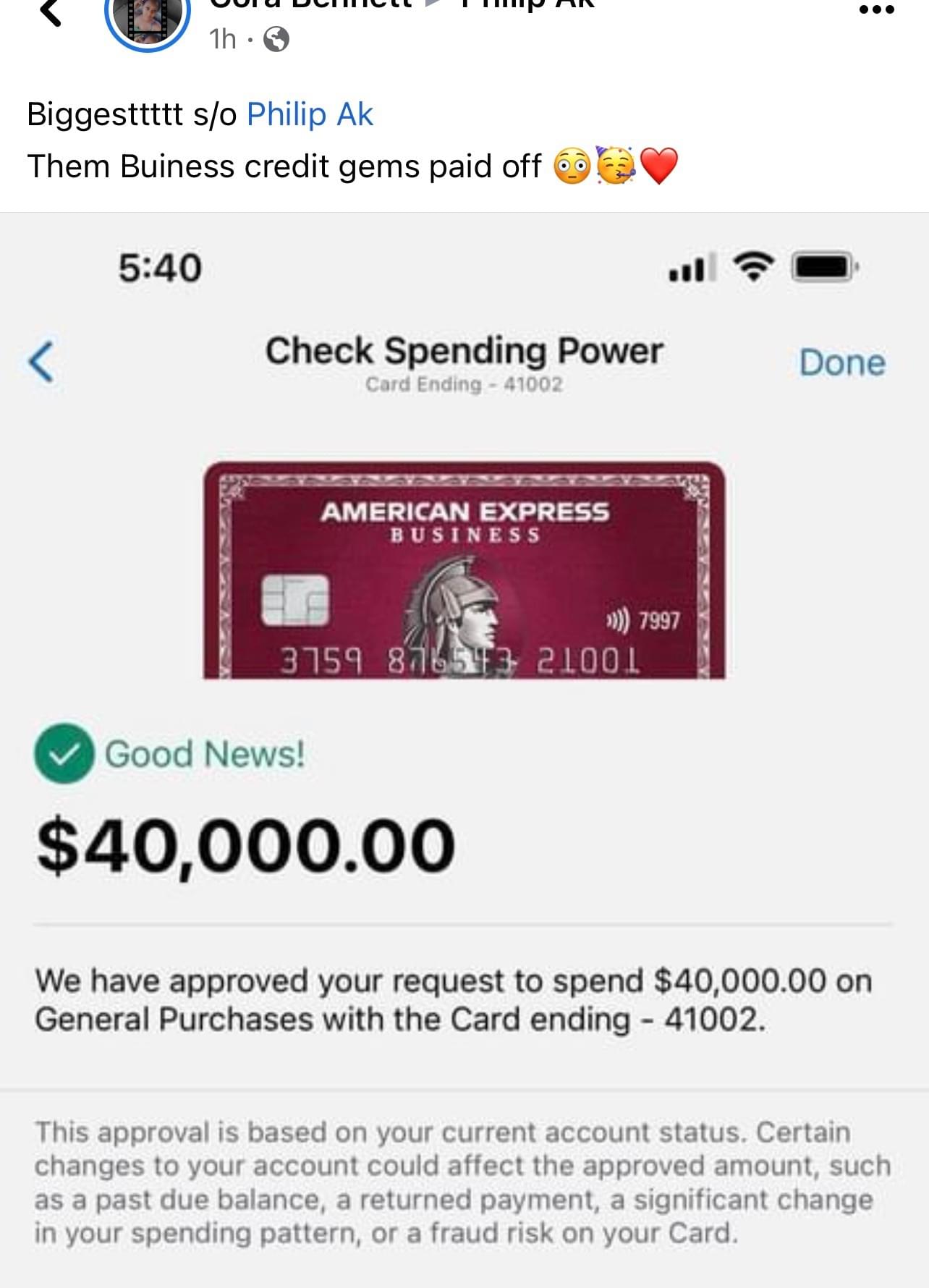Open the poster's profile picture
The width and height of the screenshot is (929, 1288).
147,22
